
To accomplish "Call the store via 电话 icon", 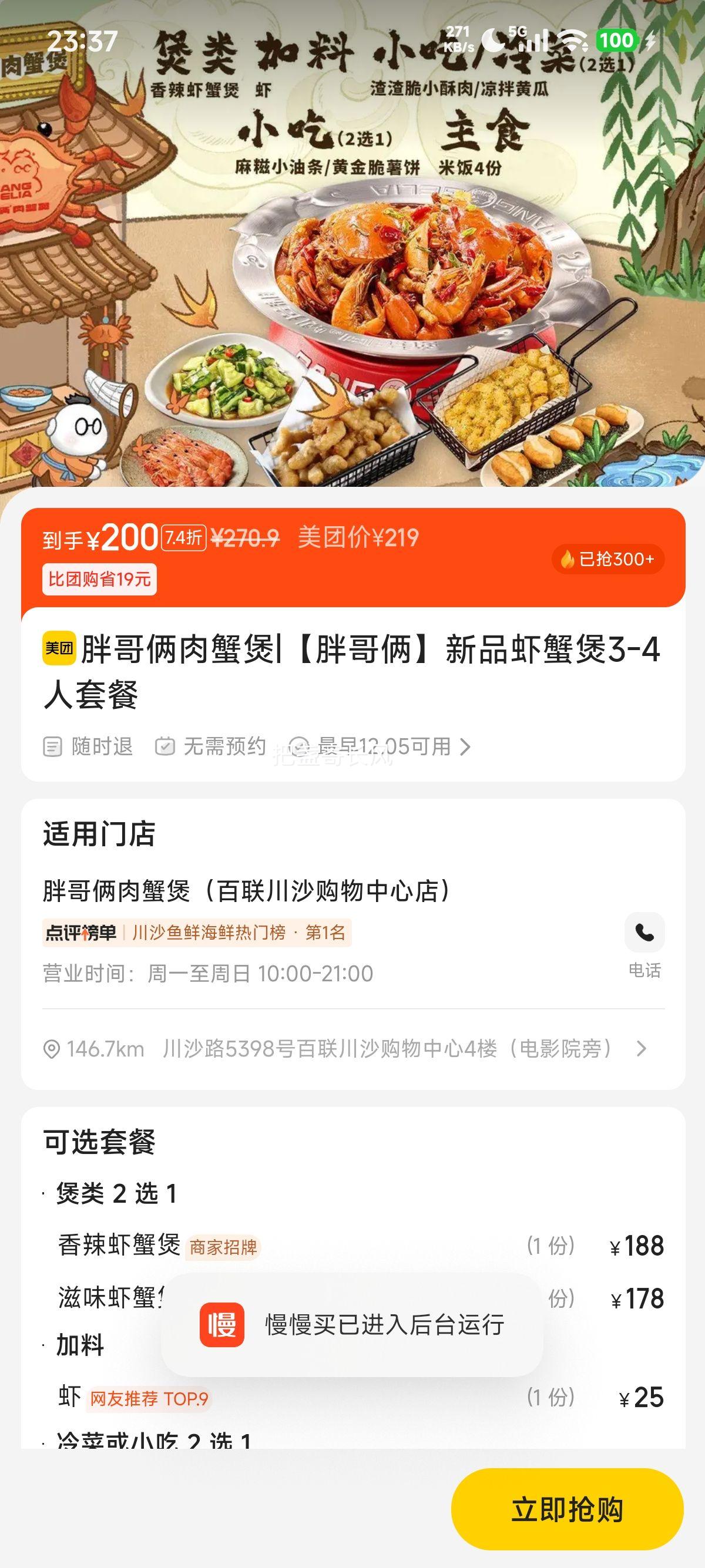I will pyautogui.click(x=644, y=933).
